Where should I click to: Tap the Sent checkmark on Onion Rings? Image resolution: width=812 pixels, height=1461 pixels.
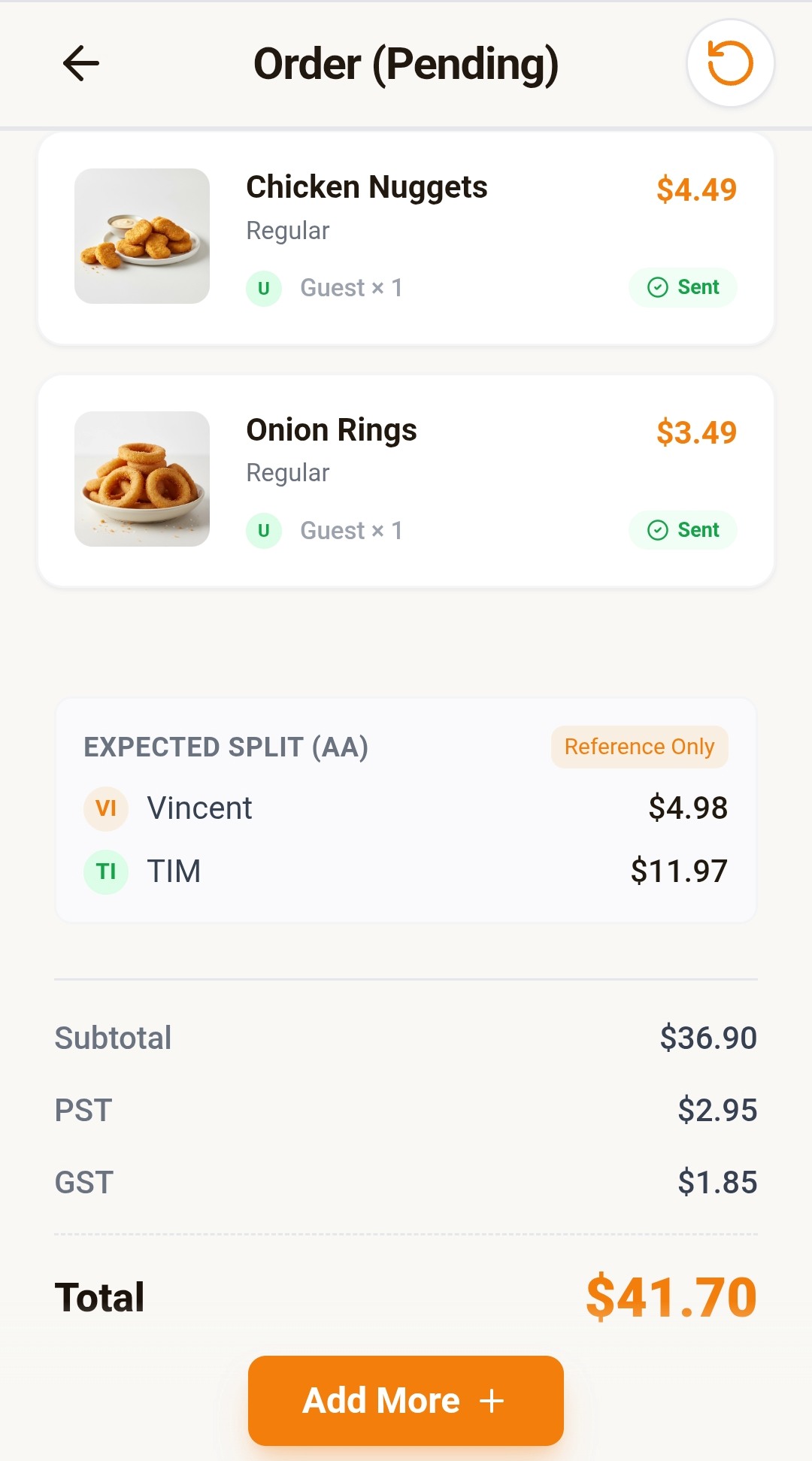click(x=657, y=530)
